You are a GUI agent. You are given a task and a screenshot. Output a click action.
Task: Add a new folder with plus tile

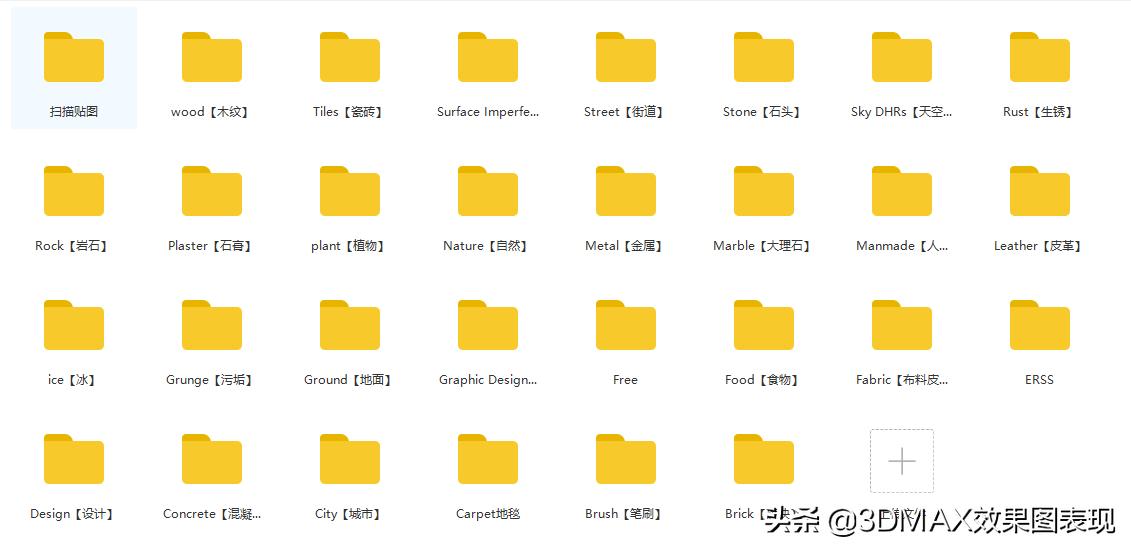coord(901,461)
